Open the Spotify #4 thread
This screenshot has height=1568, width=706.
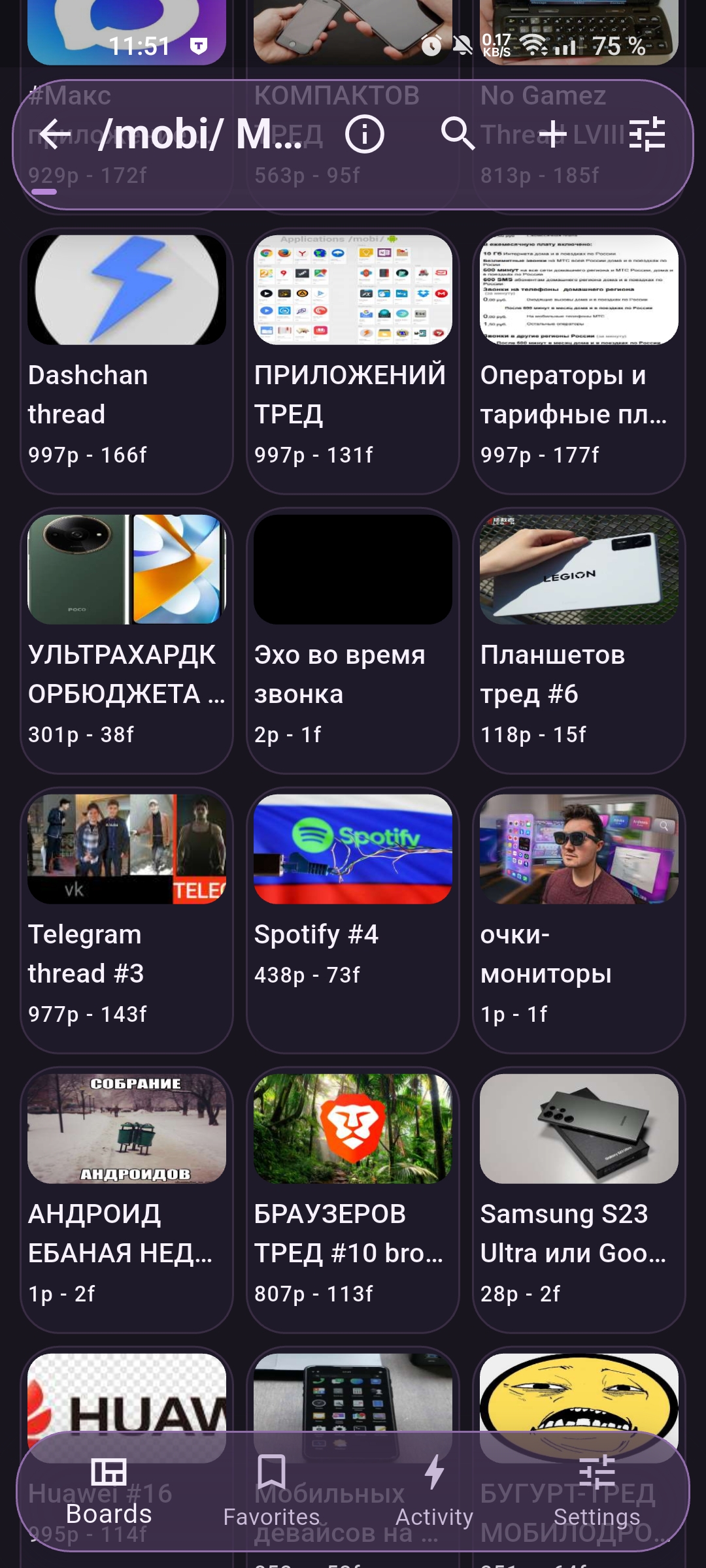pyautogui.click(x=353, y=921)
